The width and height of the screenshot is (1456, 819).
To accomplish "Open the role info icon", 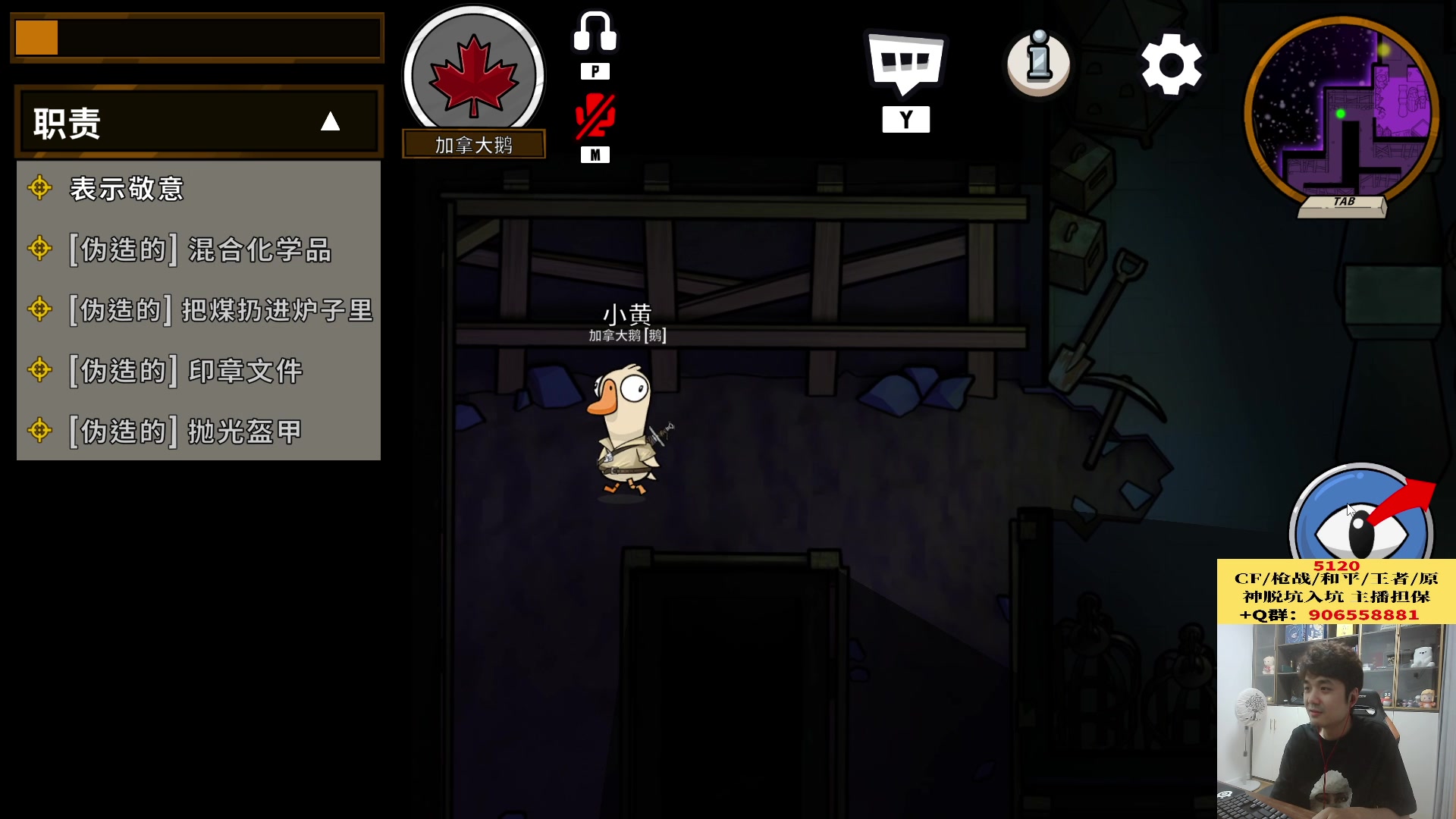I will (x=1038, y=64).
